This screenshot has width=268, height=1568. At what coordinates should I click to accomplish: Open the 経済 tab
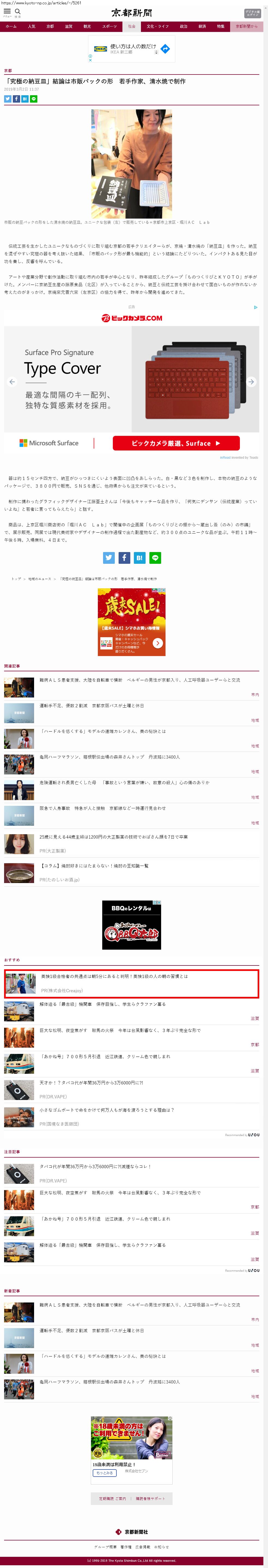[x=202, y=27]
